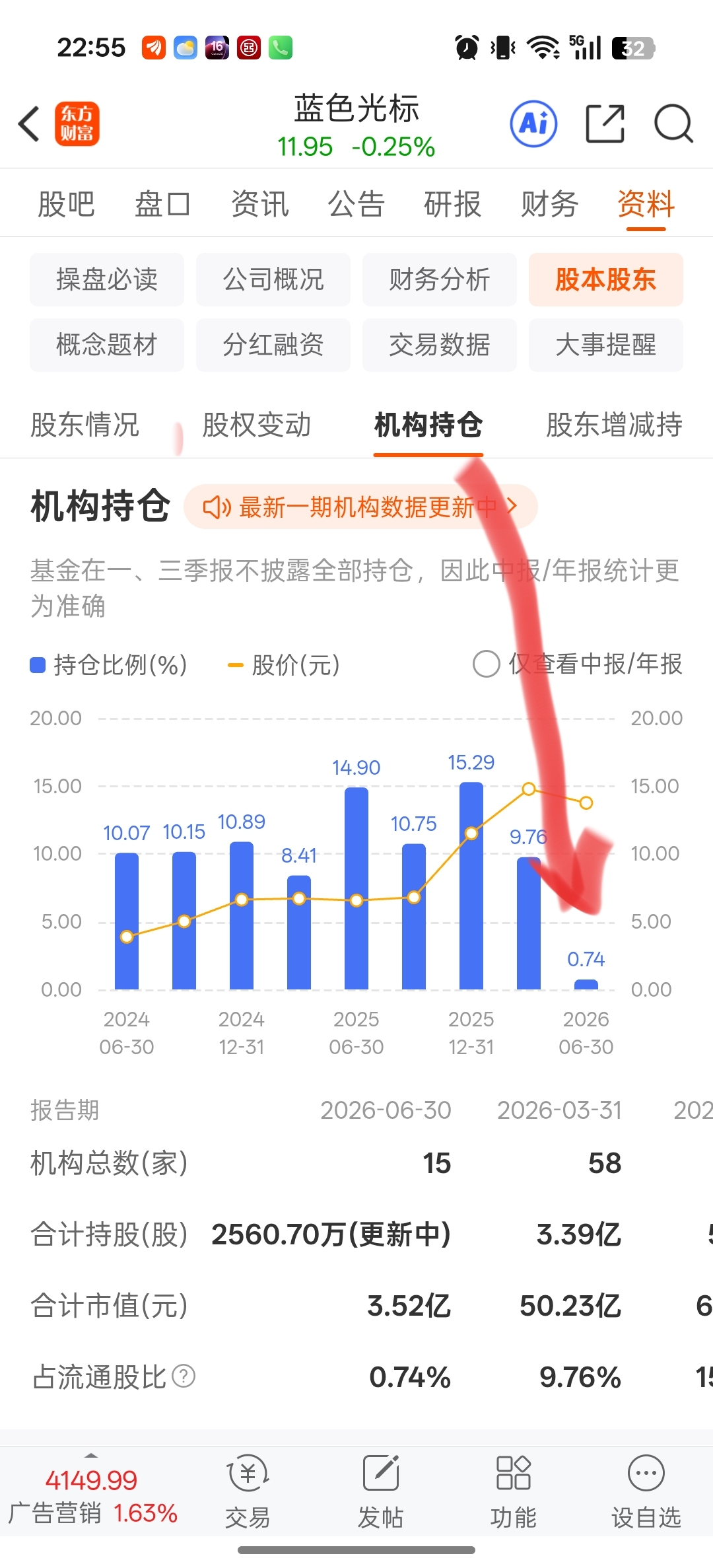Open the AI assistant icon
This screenshot has width=713, height=1568.
pos(533,124)
